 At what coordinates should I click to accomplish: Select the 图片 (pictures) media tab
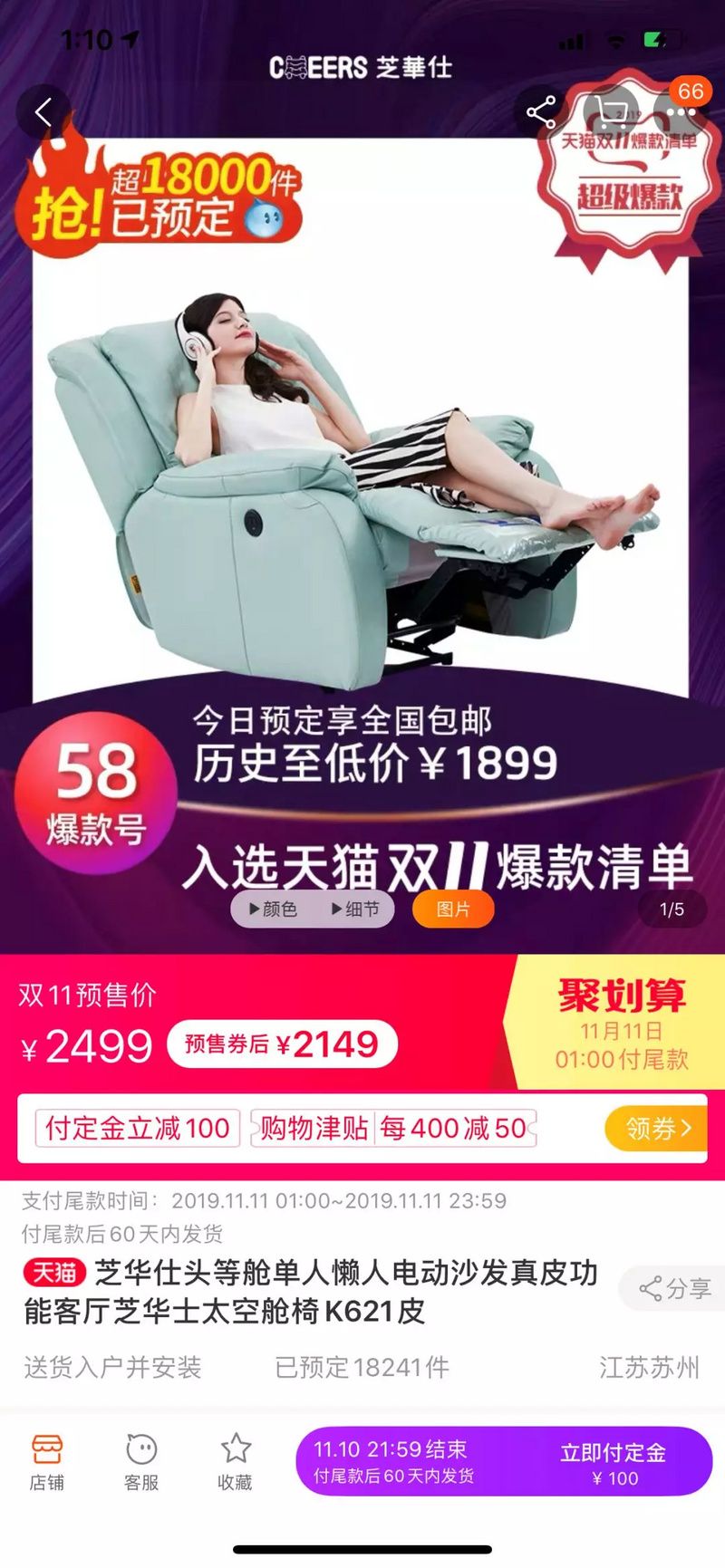pyautogui.click(x=453, y=909)
